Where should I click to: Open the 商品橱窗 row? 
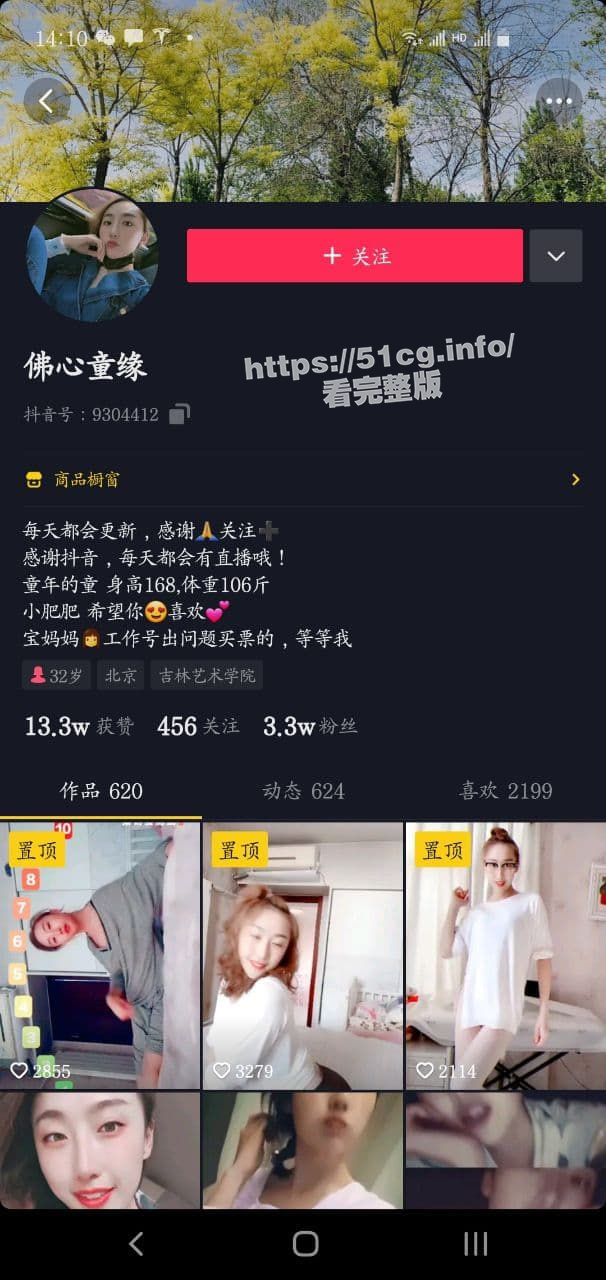click(302, 480)
